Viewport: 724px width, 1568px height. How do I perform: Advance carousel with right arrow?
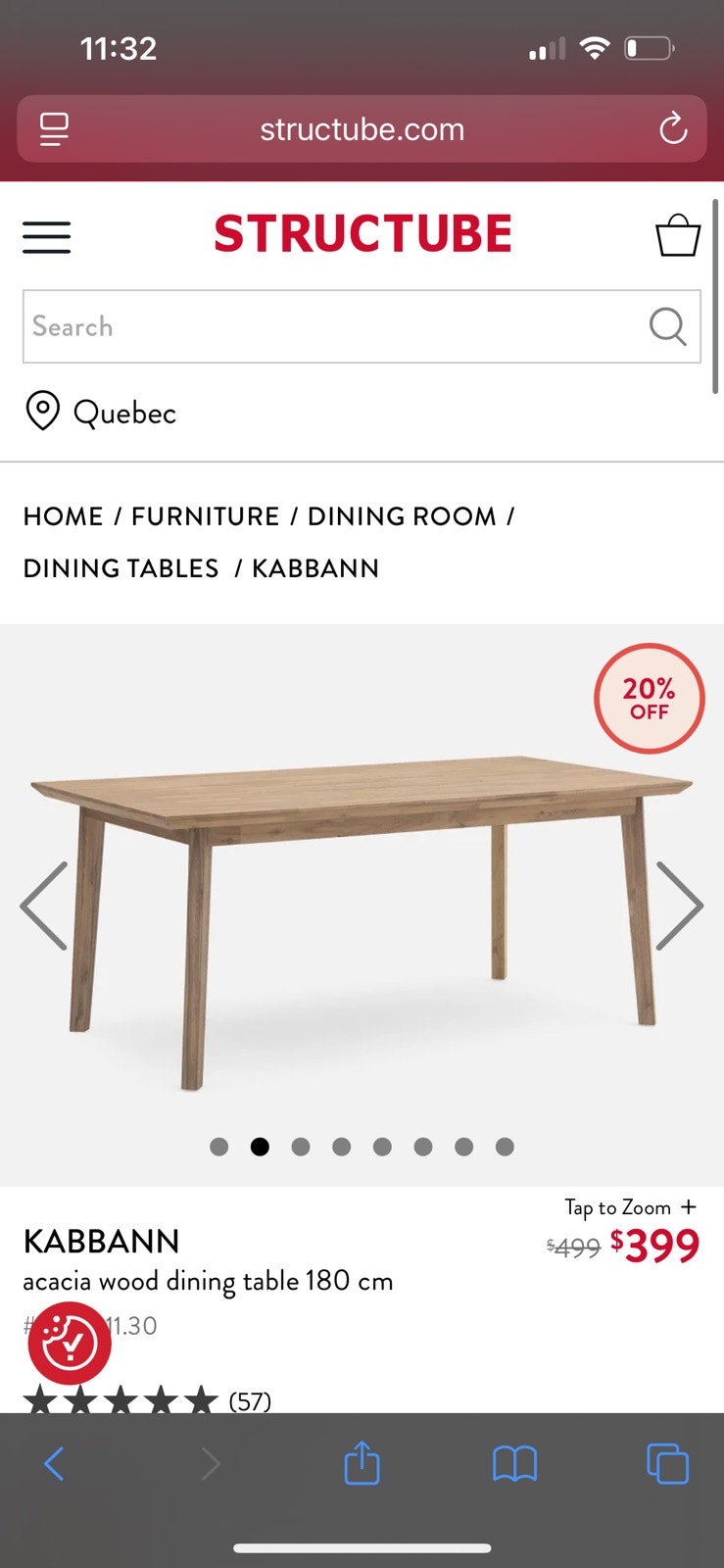point(680,904)
